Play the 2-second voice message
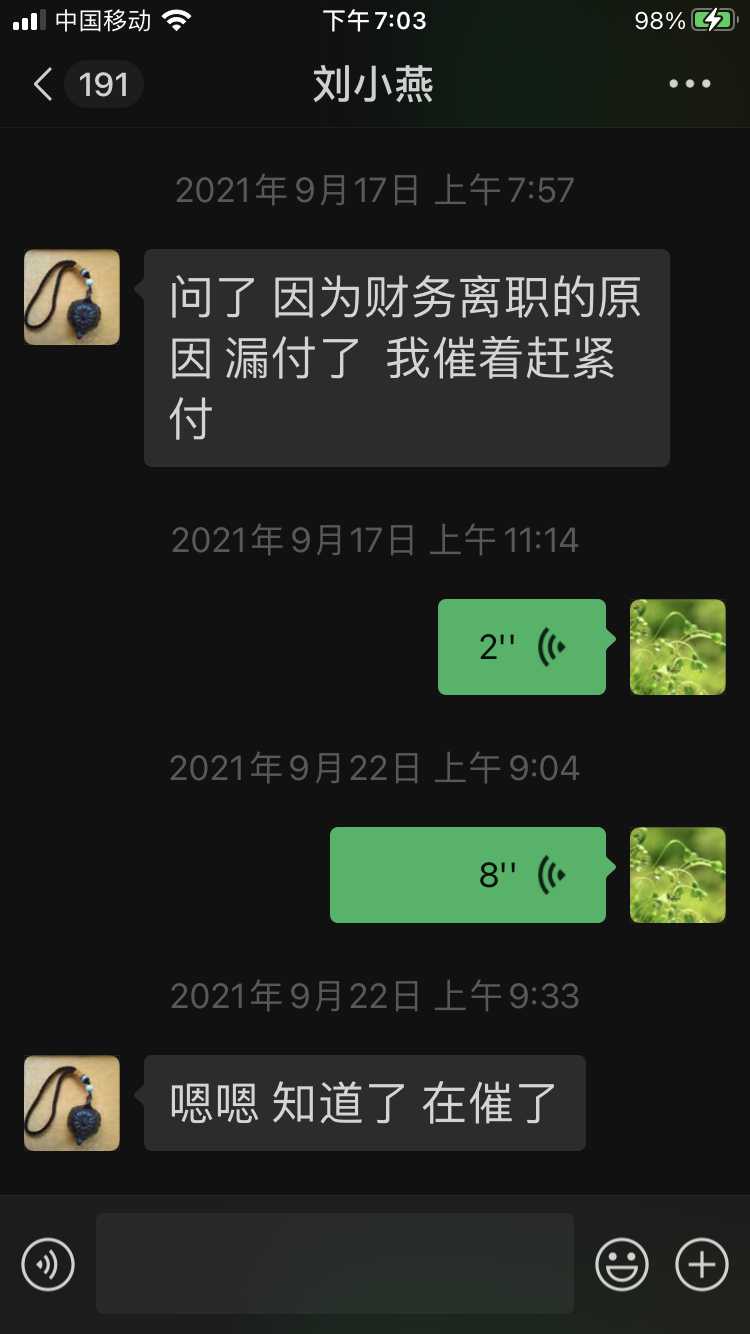Image resolution: width=750 pixels, height=1334 pixels. [522, 647]
